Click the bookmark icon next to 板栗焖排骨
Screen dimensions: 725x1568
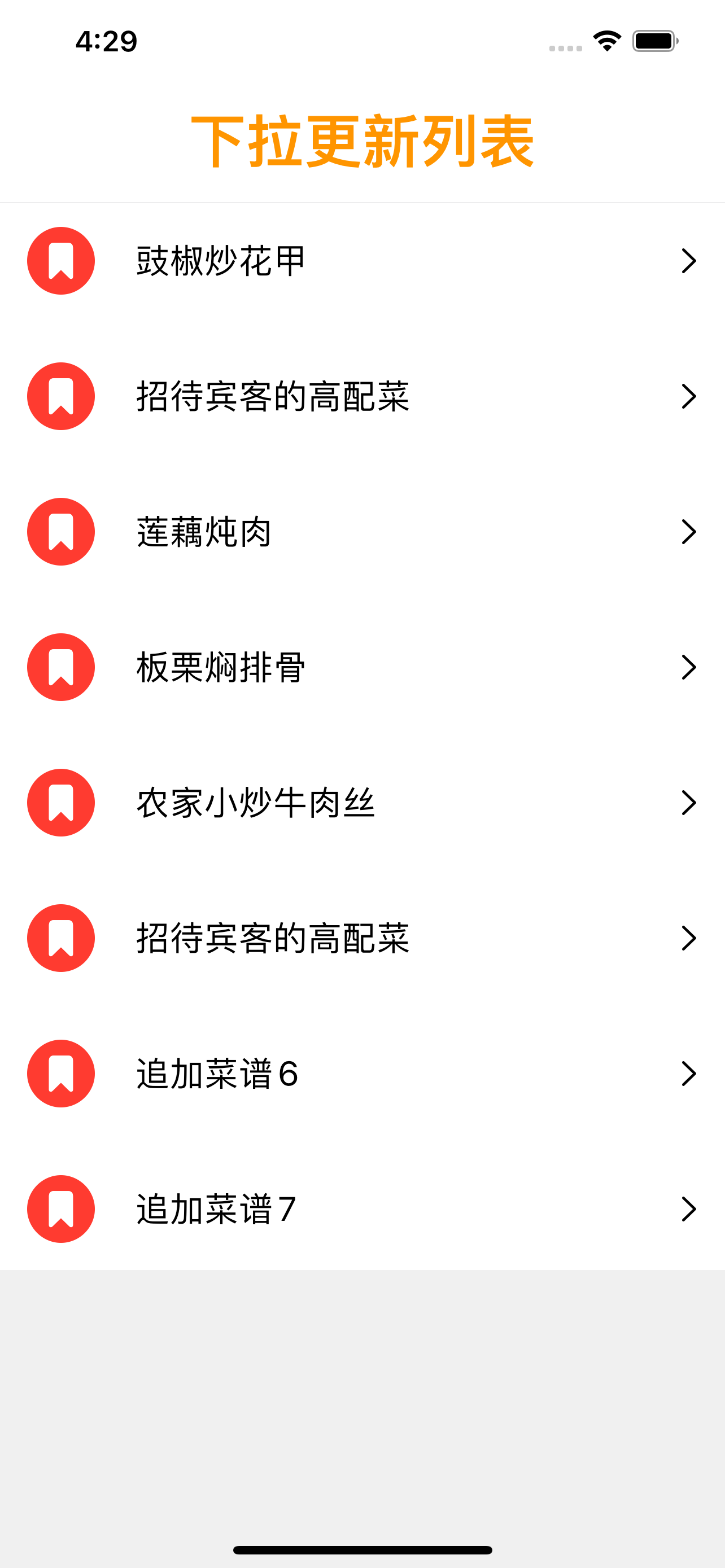(x=61, y=667)
